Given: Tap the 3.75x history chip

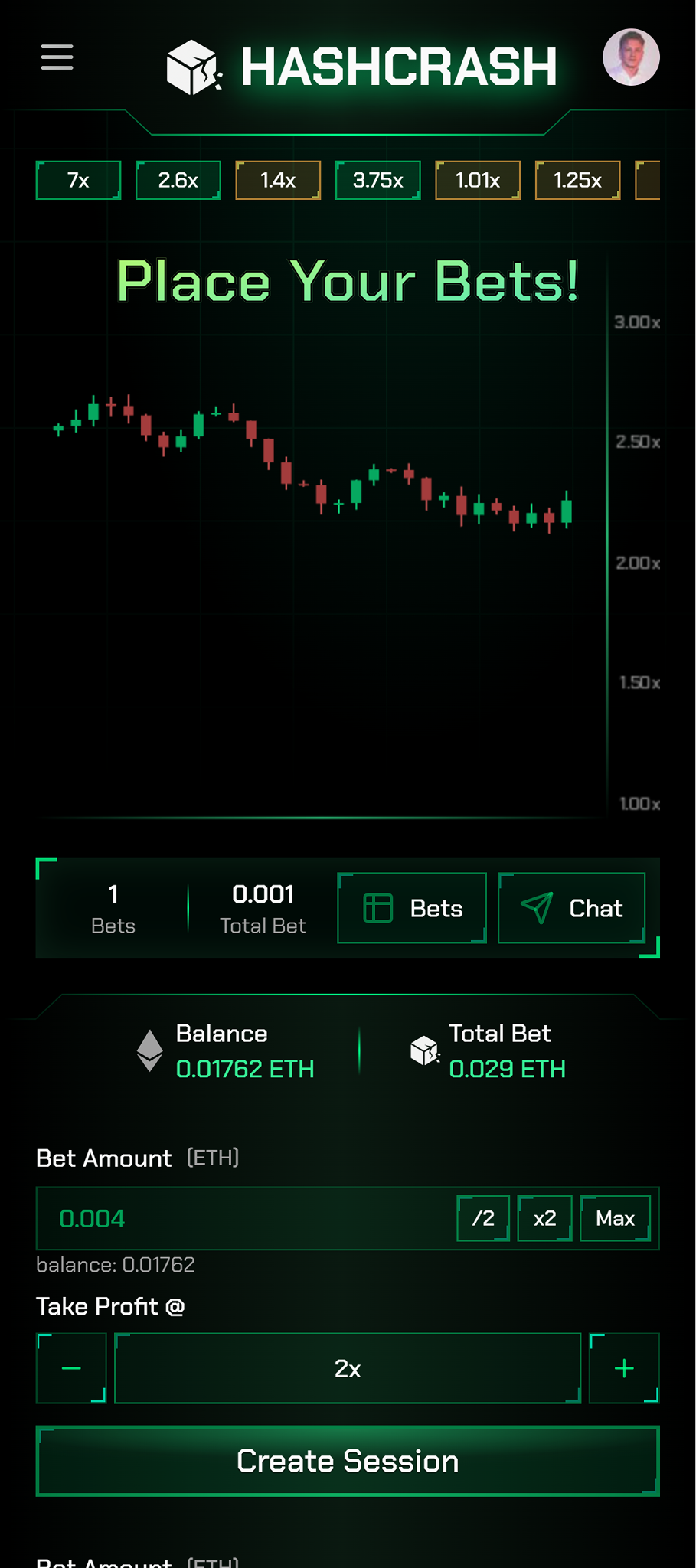Looking at the screenshot, I should tap(377, 180).
